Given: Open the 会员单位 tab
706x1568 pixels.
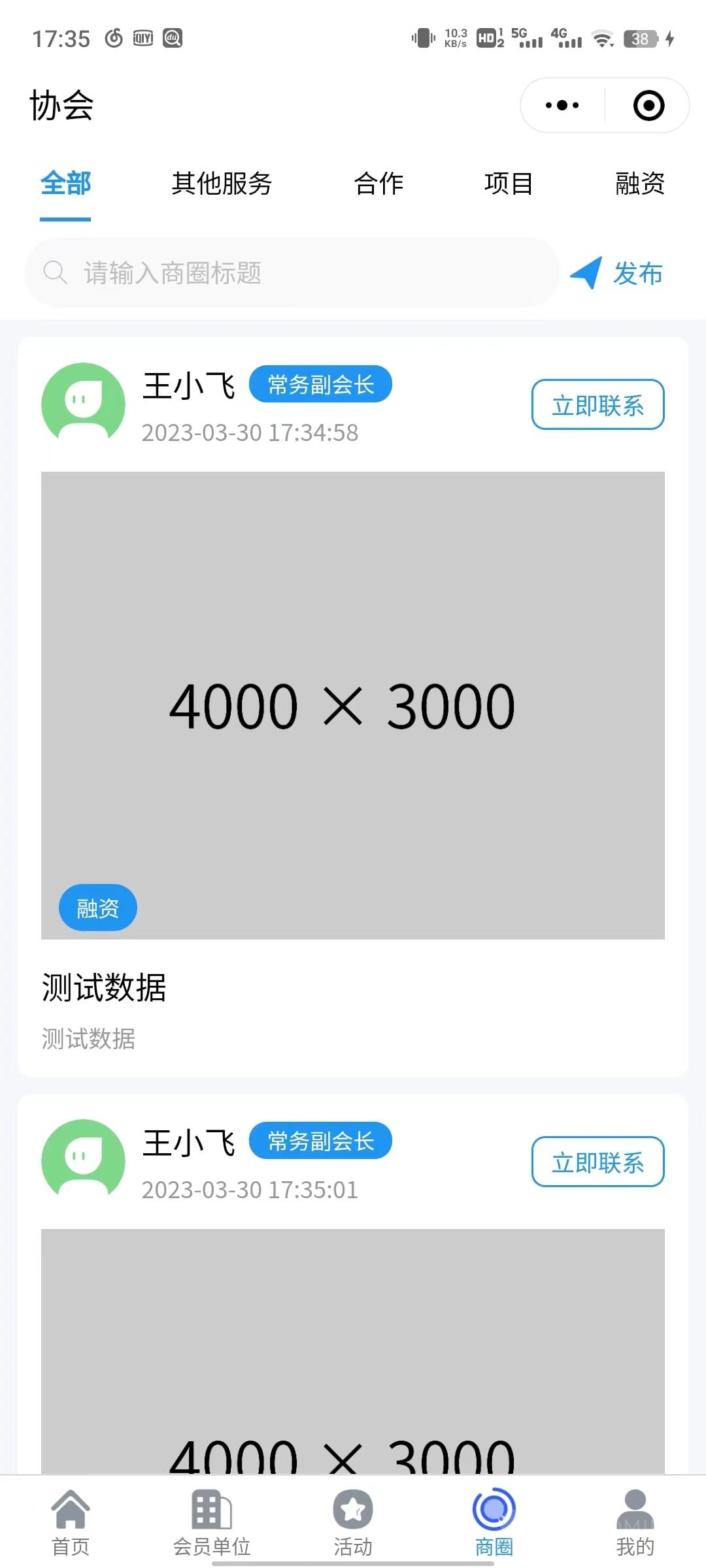Looking at the screenshot, I should (x=212, y=1522).
